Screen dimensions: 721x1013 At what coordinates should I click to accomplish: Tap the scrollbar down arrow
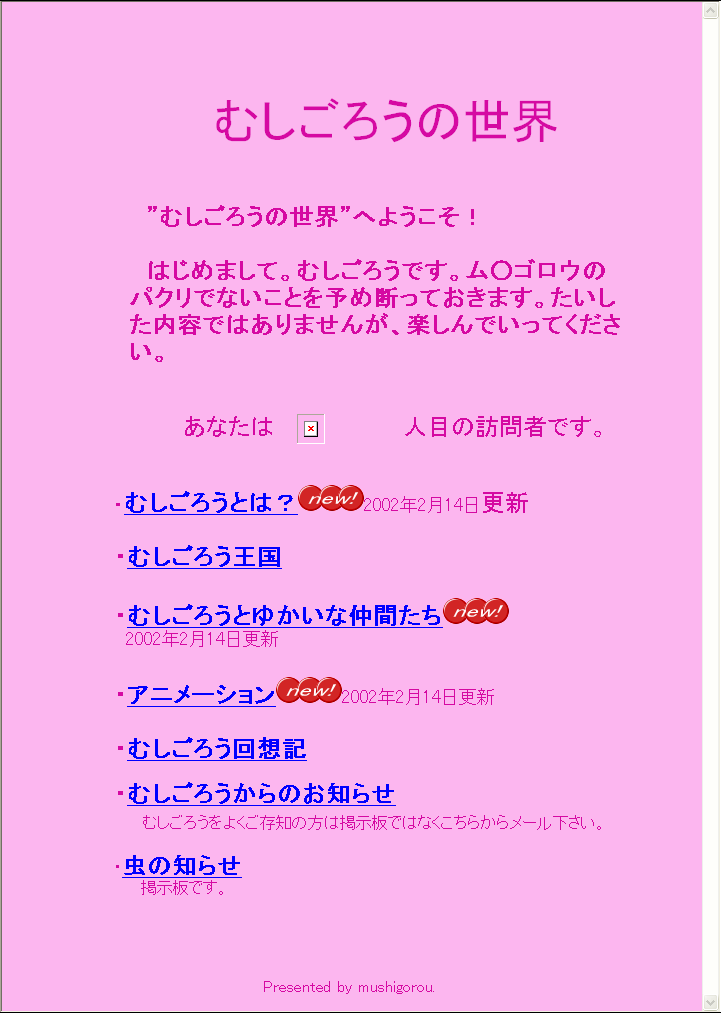[x=711, y=1002]
